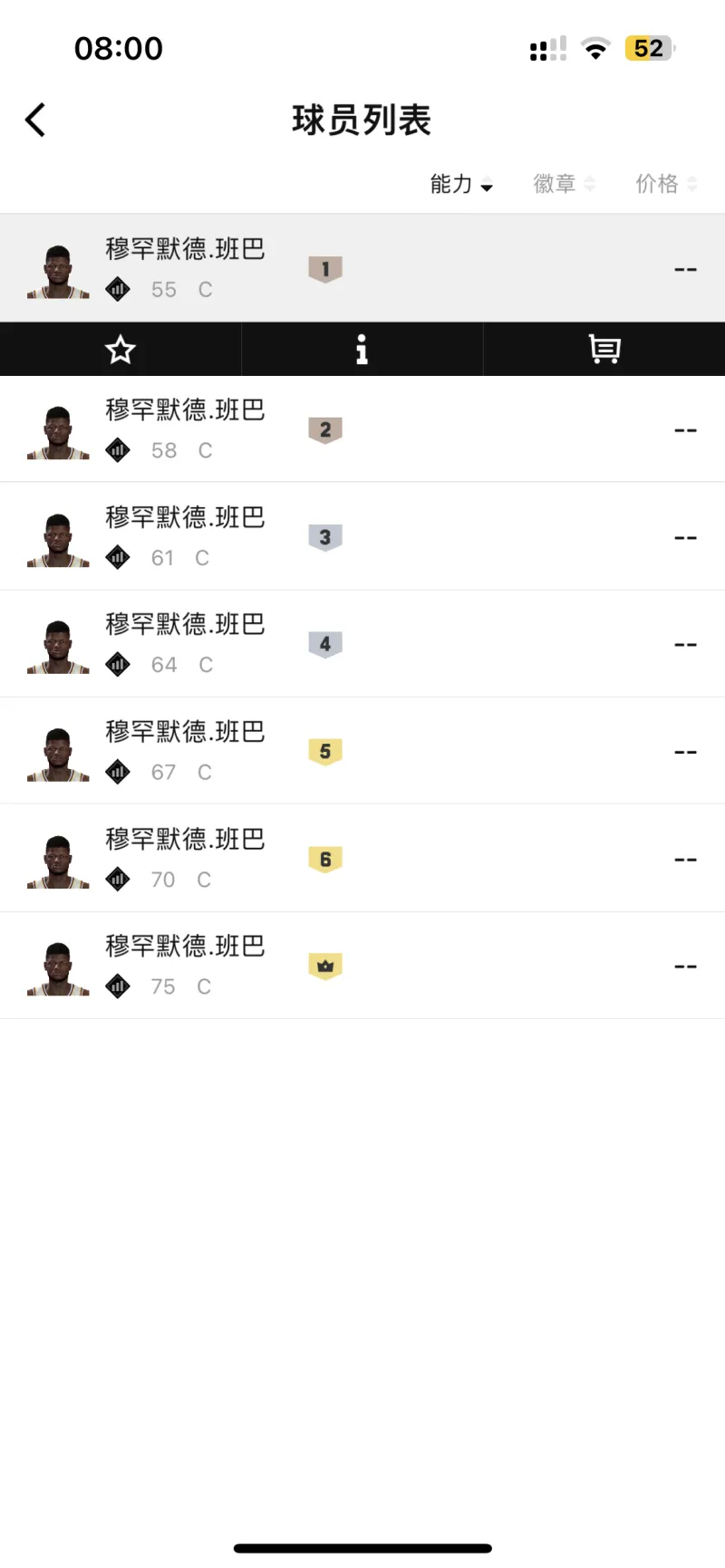The image size is (725, 1568).
Task: Select the 穆罕默德.班巴 row rated 55
Action: (x=362, y=268)
